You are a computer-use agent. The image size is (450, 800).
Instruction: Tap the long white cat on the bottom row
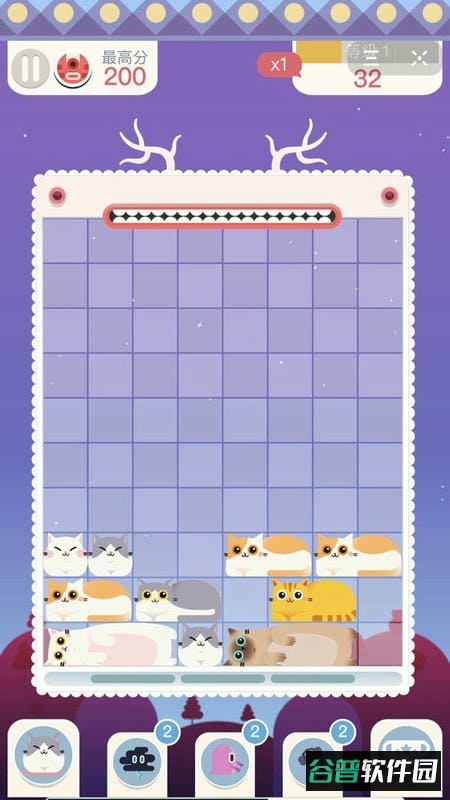click(x=111, y=645)
